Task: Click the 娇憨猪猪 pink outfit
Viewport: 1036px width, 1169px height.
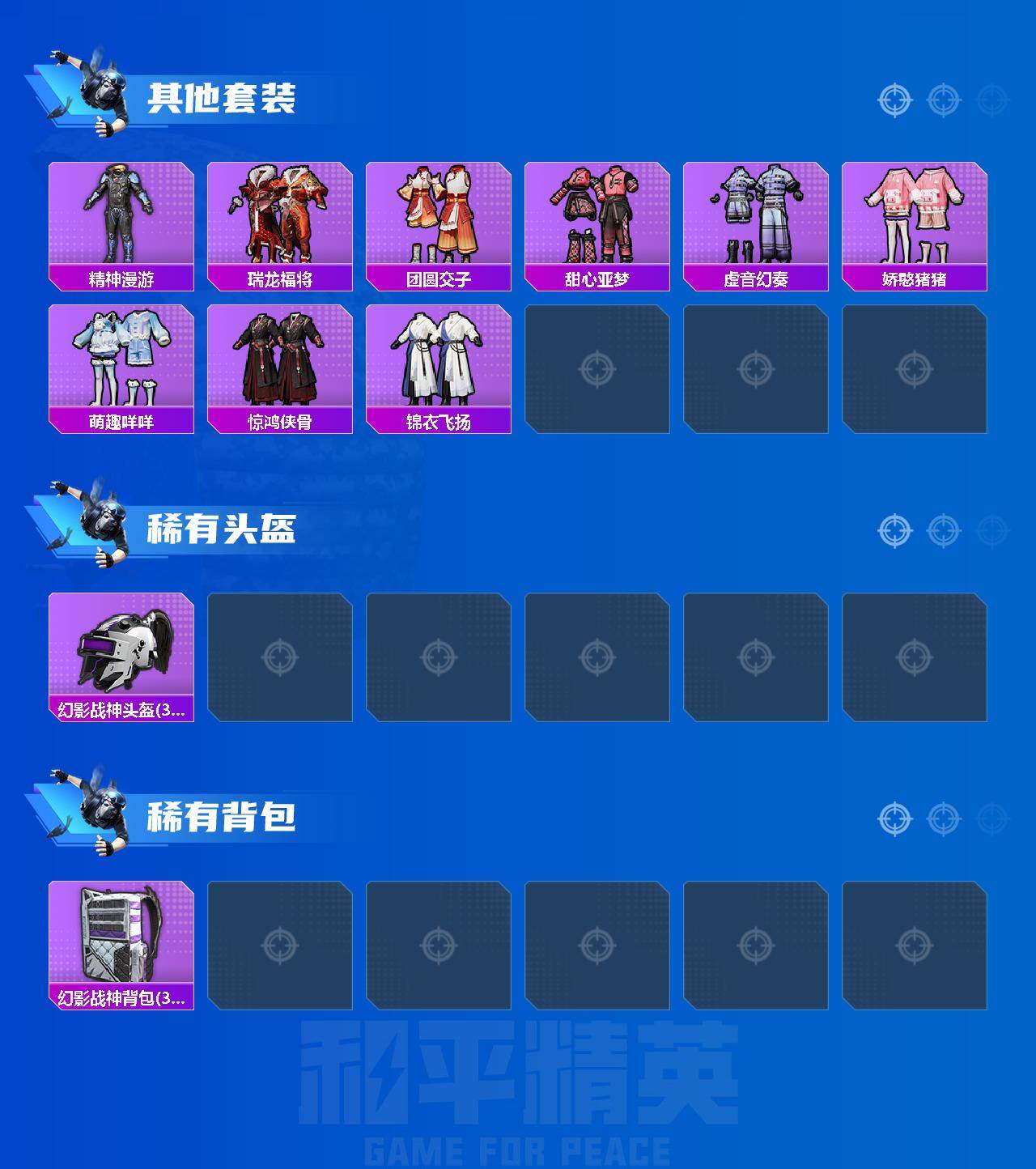Action: [916, 219]
